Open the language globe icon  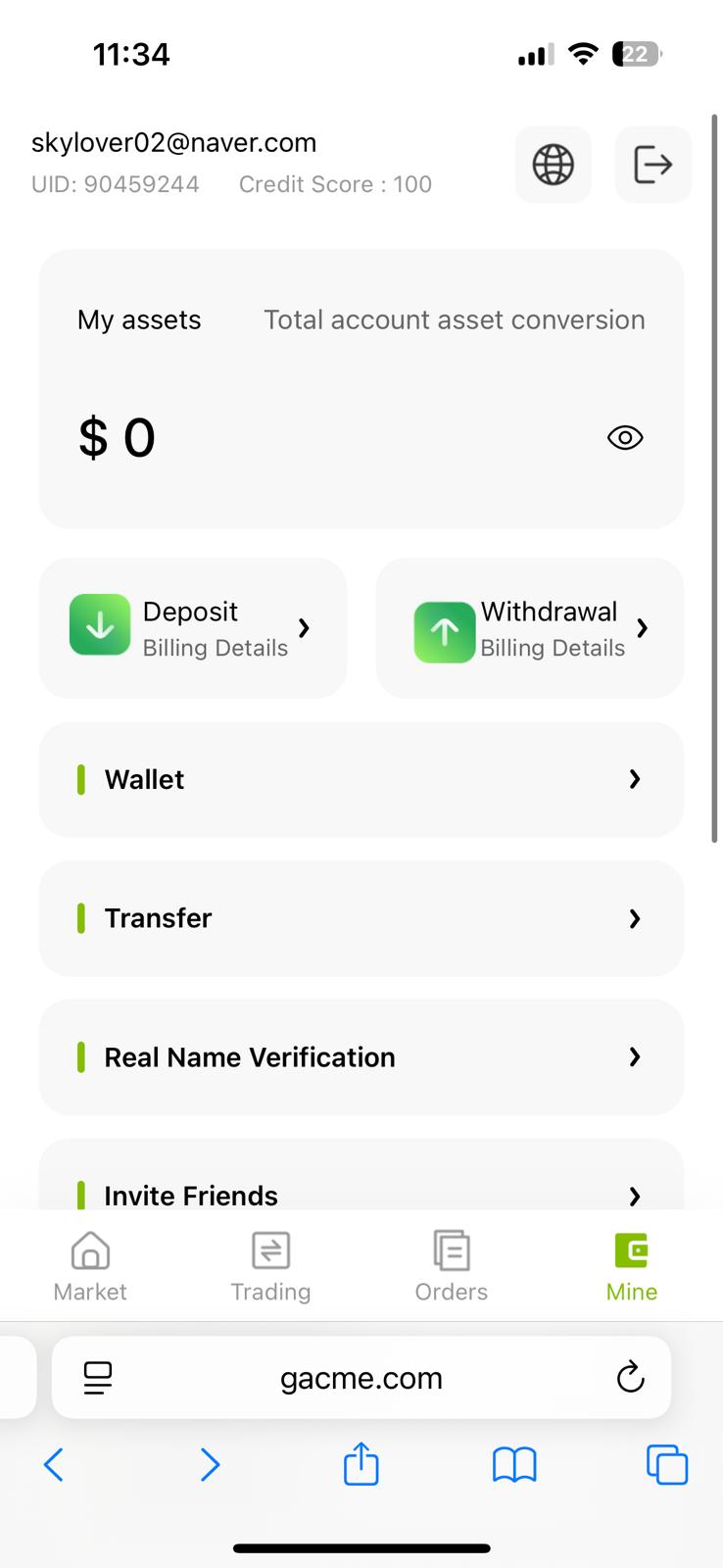click(x=554, y=165)
